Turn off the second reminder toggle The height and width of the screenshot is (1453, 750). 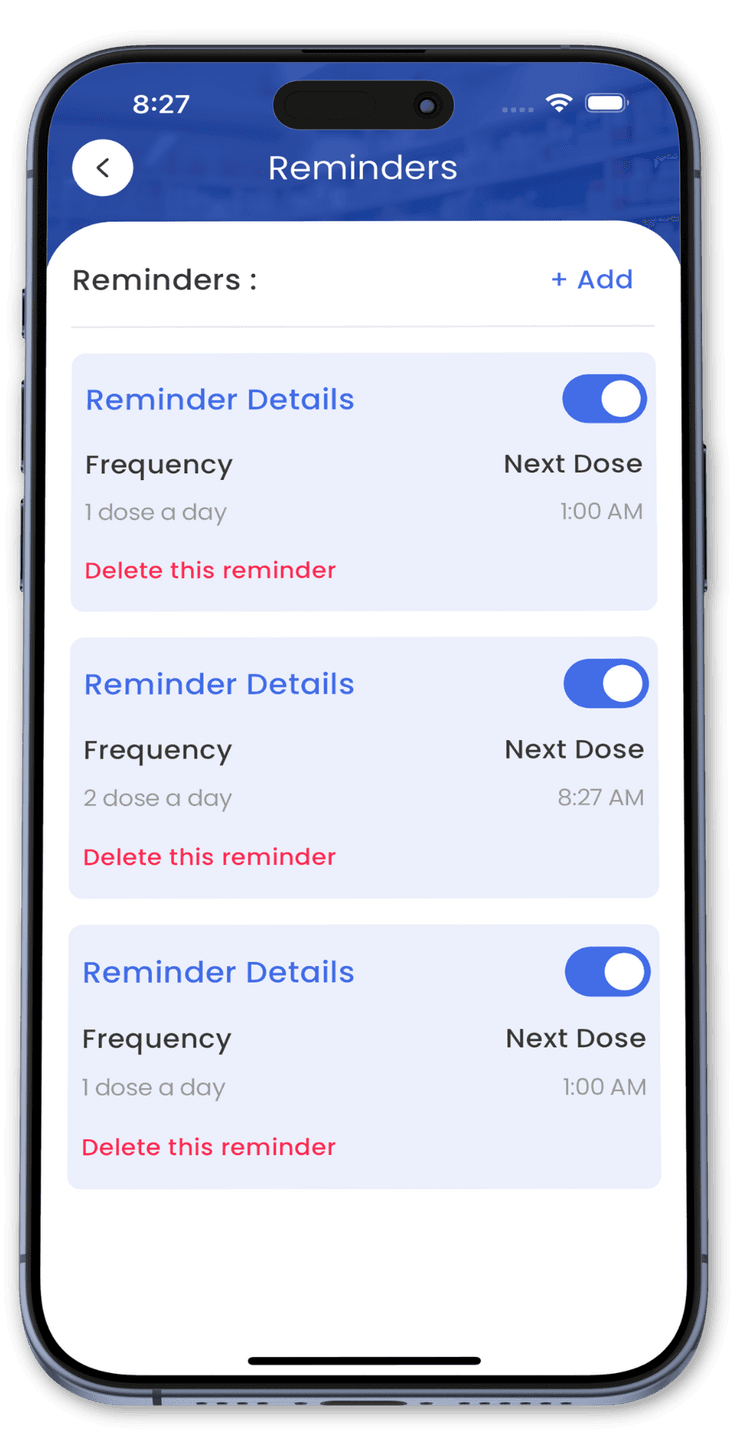(x=605, y=683)
